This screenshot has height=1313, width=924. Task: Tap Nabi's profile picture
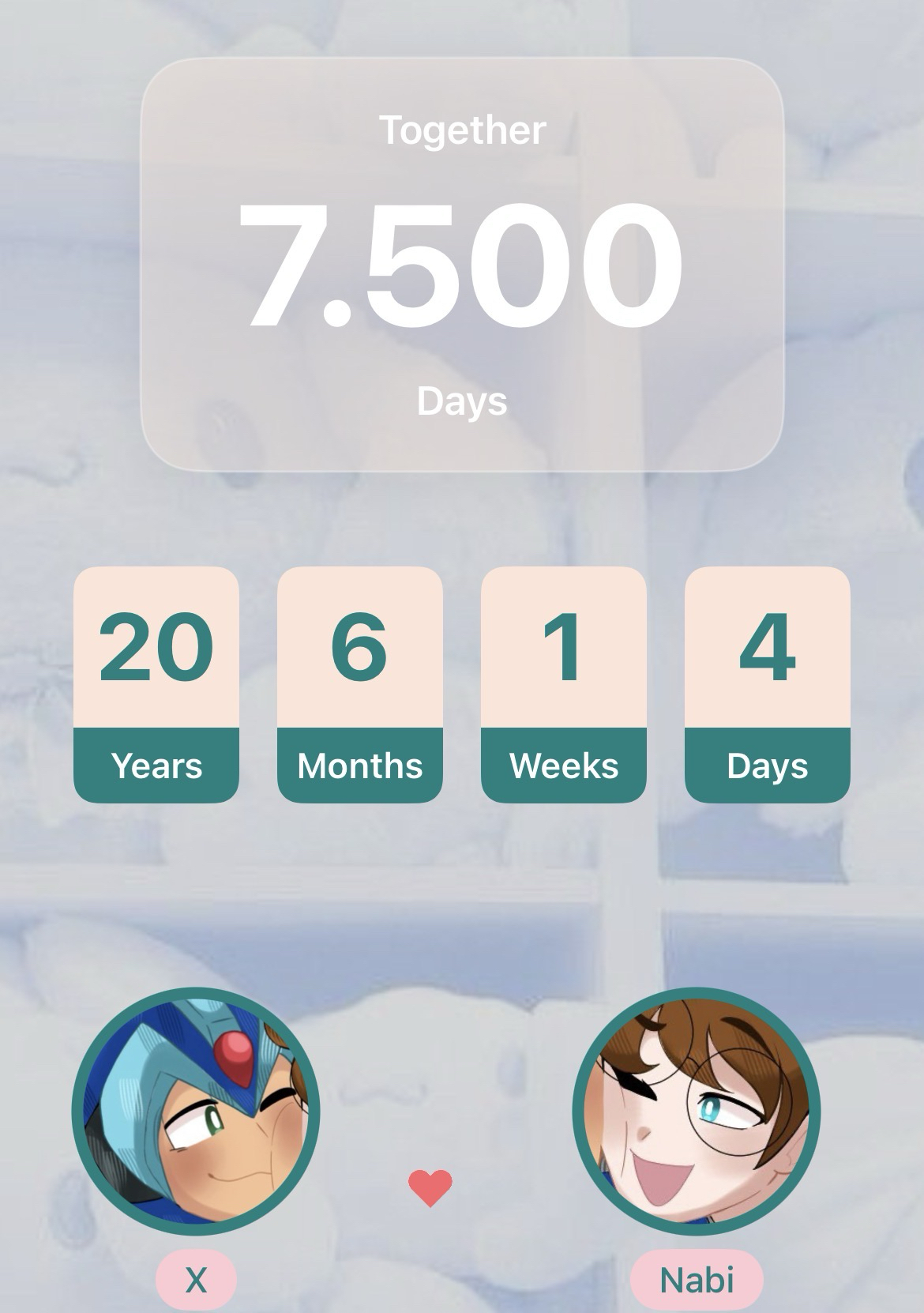[x=697, y=1111]
